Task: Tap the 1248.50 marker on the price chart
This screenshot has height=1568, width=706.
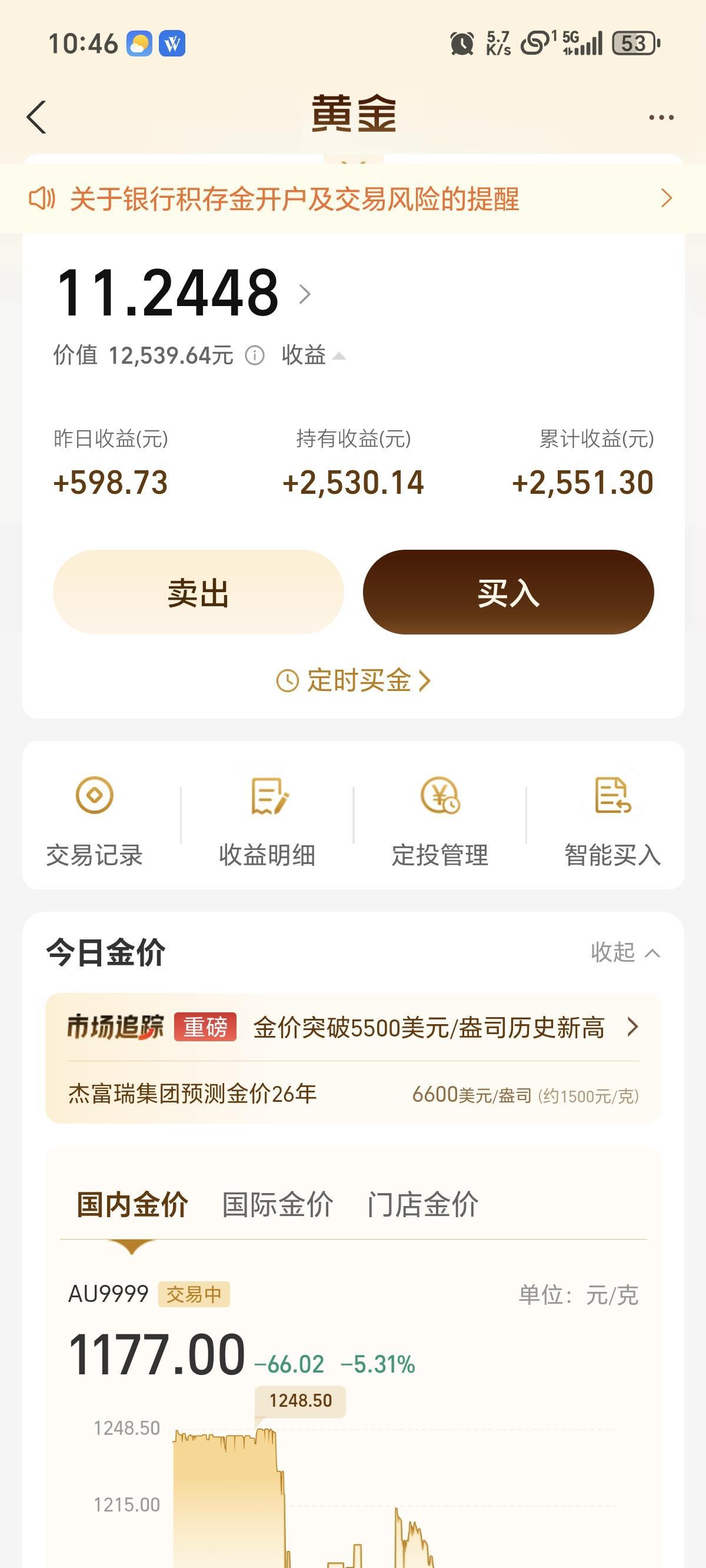Action: [300, 1401]
